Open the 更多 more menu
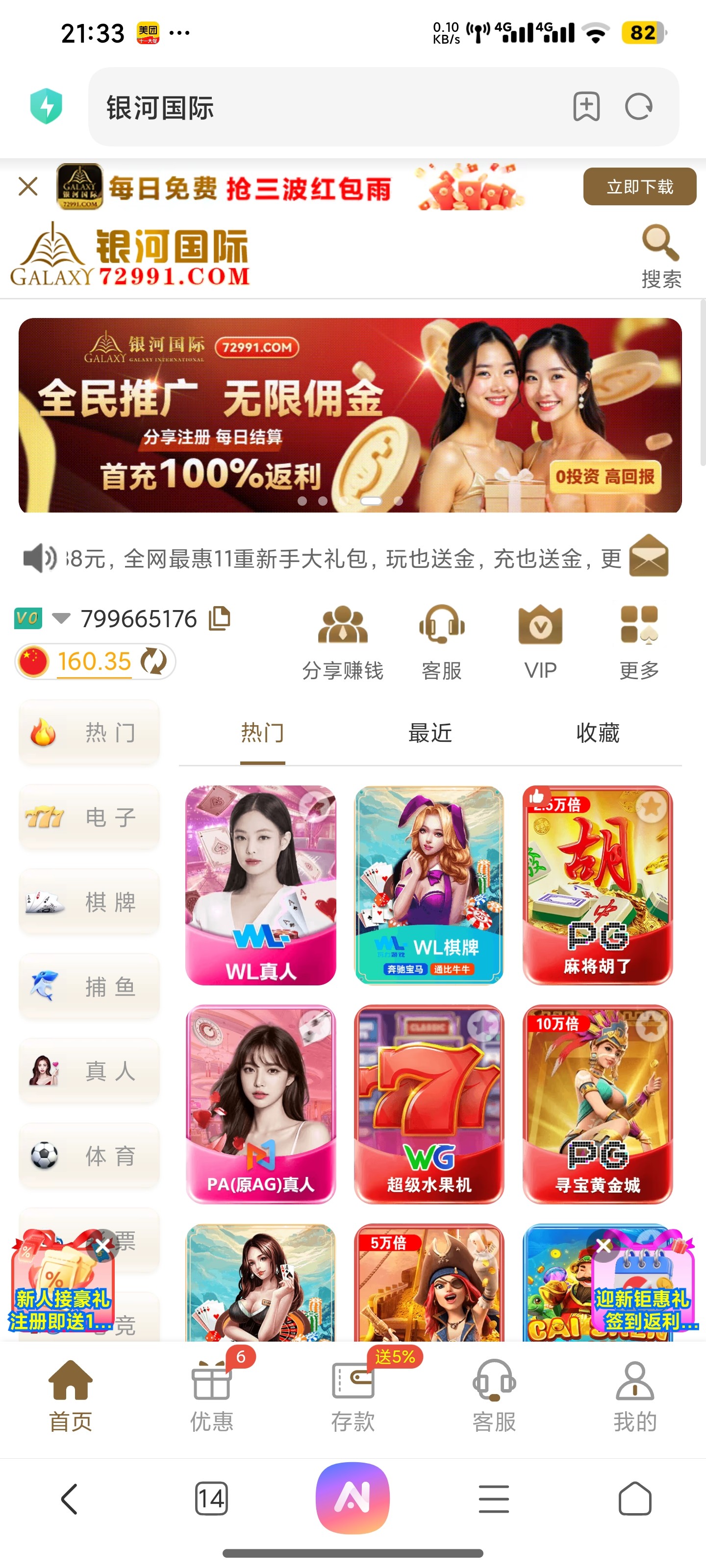 point(638,641)
